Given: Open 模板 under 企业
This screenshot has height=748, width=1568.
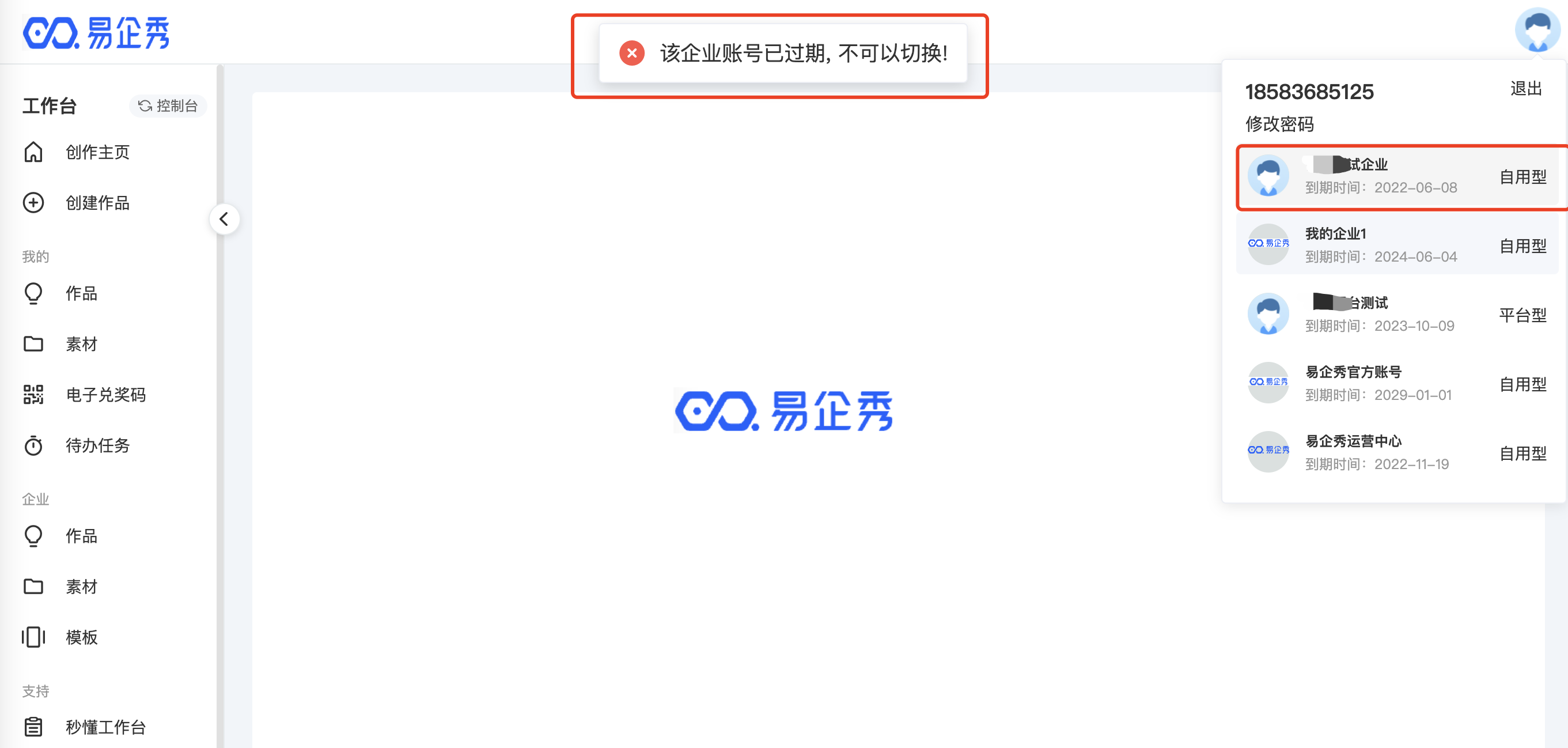Looking at the screenshot, I should [81, 637].
